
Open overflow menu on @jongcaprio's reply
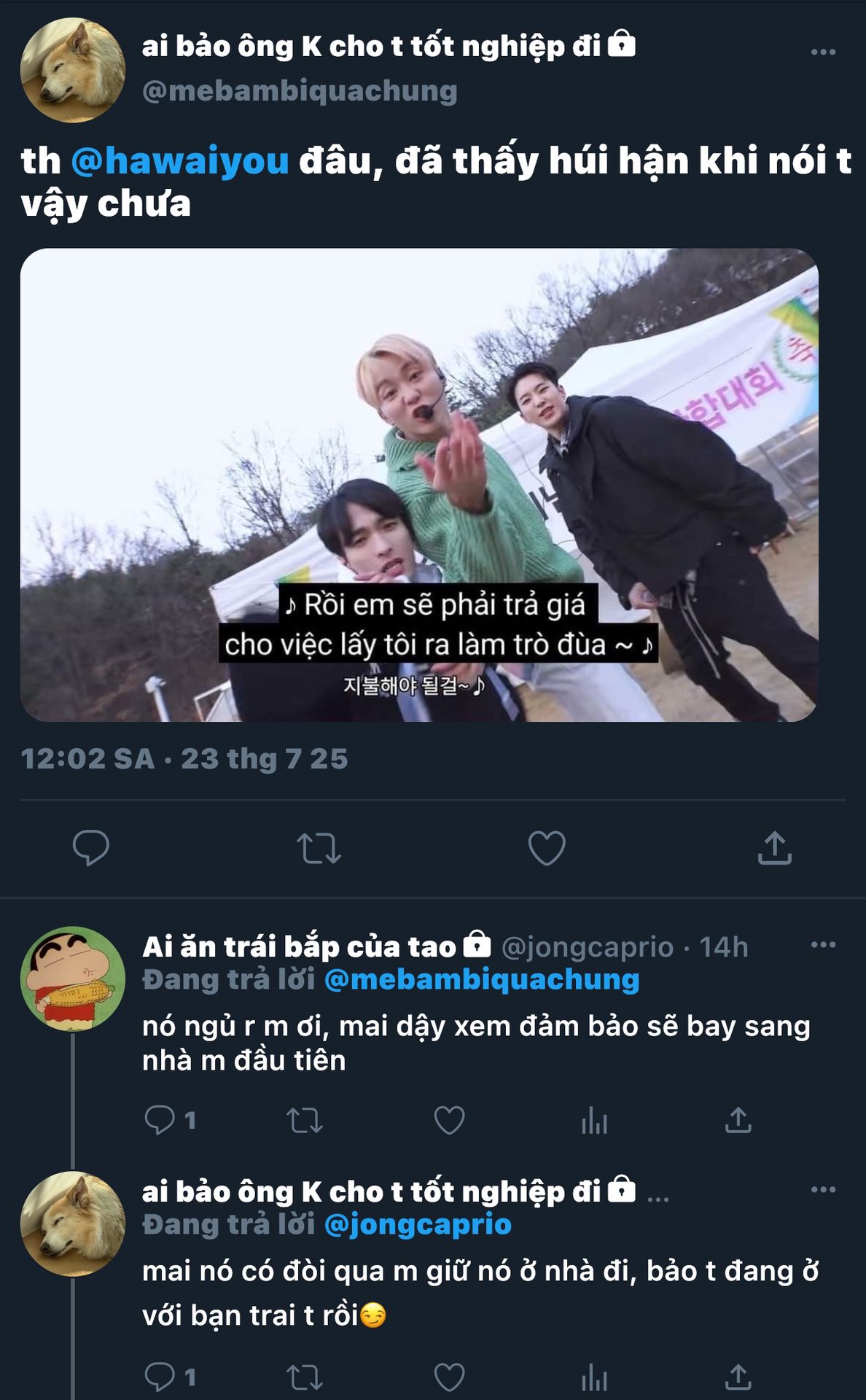(823, 945)
